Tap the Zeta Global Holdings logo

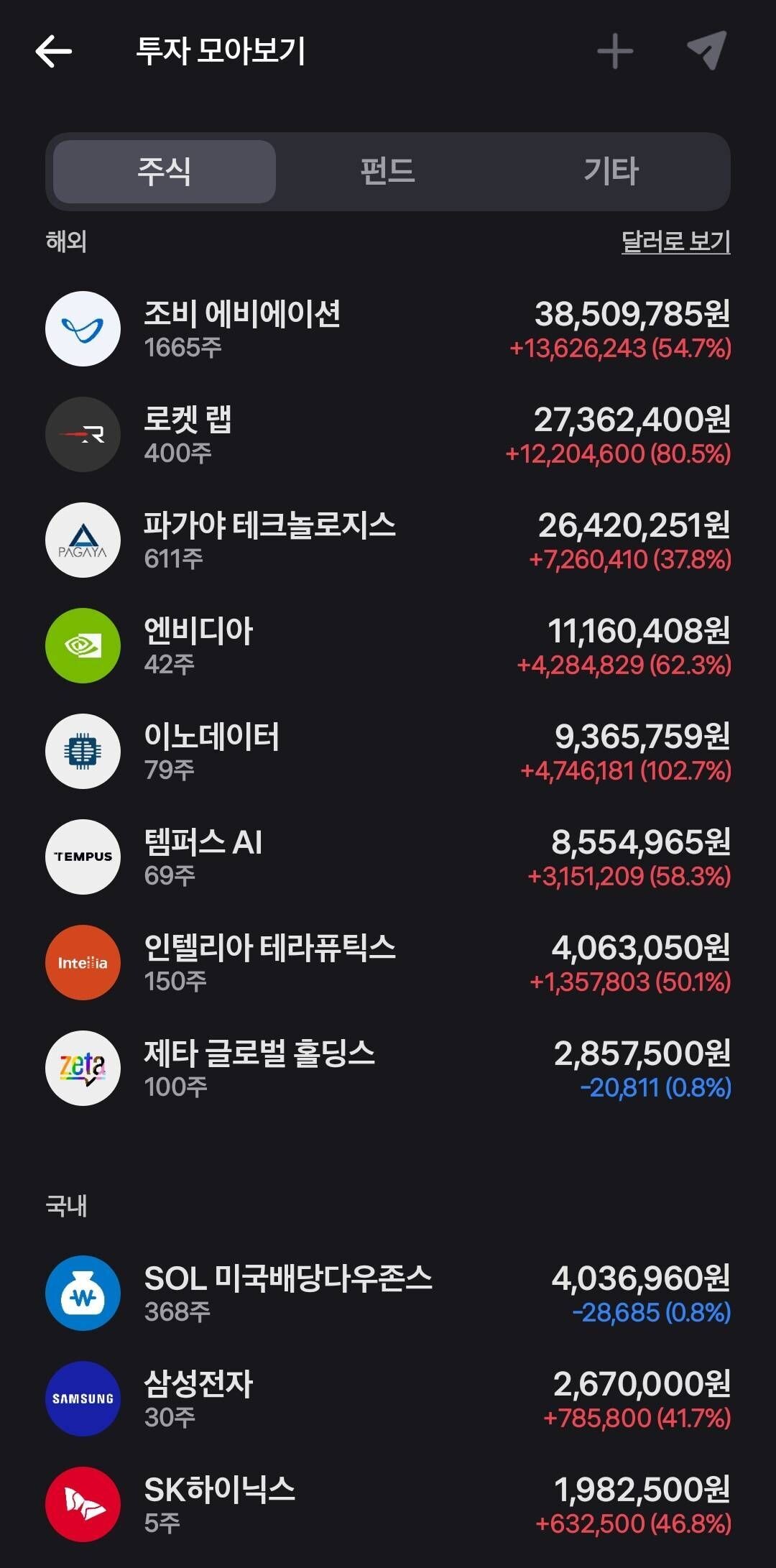[82, 1068]
